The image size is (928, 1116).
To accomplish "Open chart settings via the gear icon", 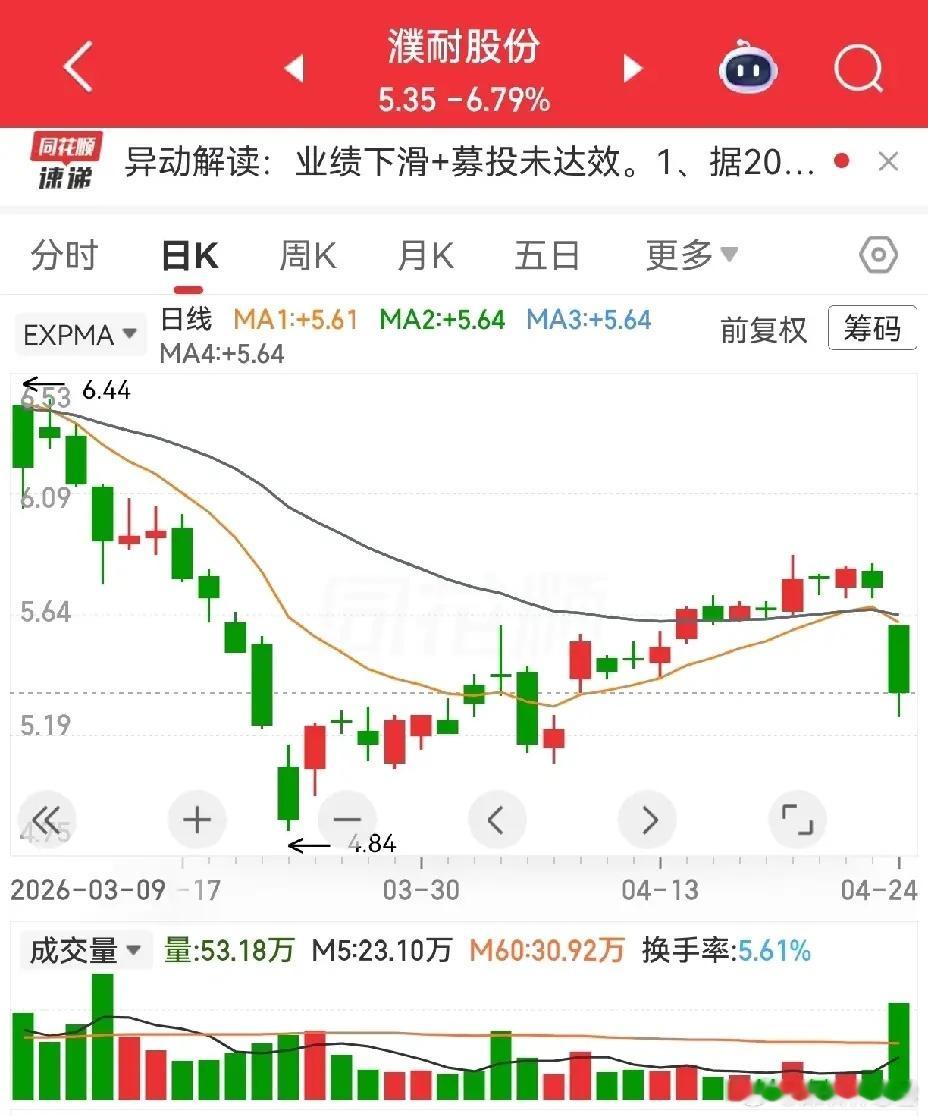I will 877,254.
